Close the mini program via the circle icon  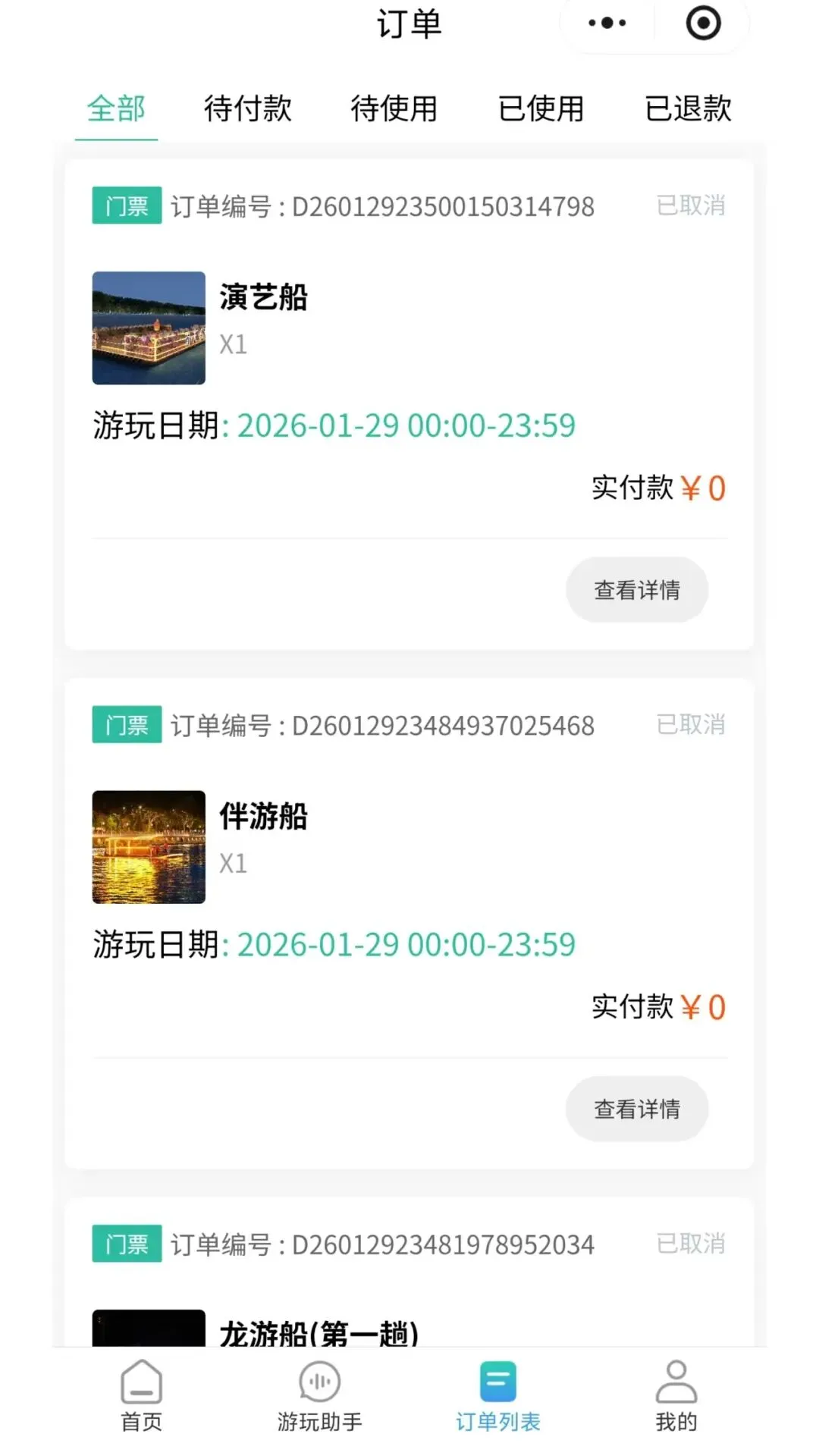point(703,23)
